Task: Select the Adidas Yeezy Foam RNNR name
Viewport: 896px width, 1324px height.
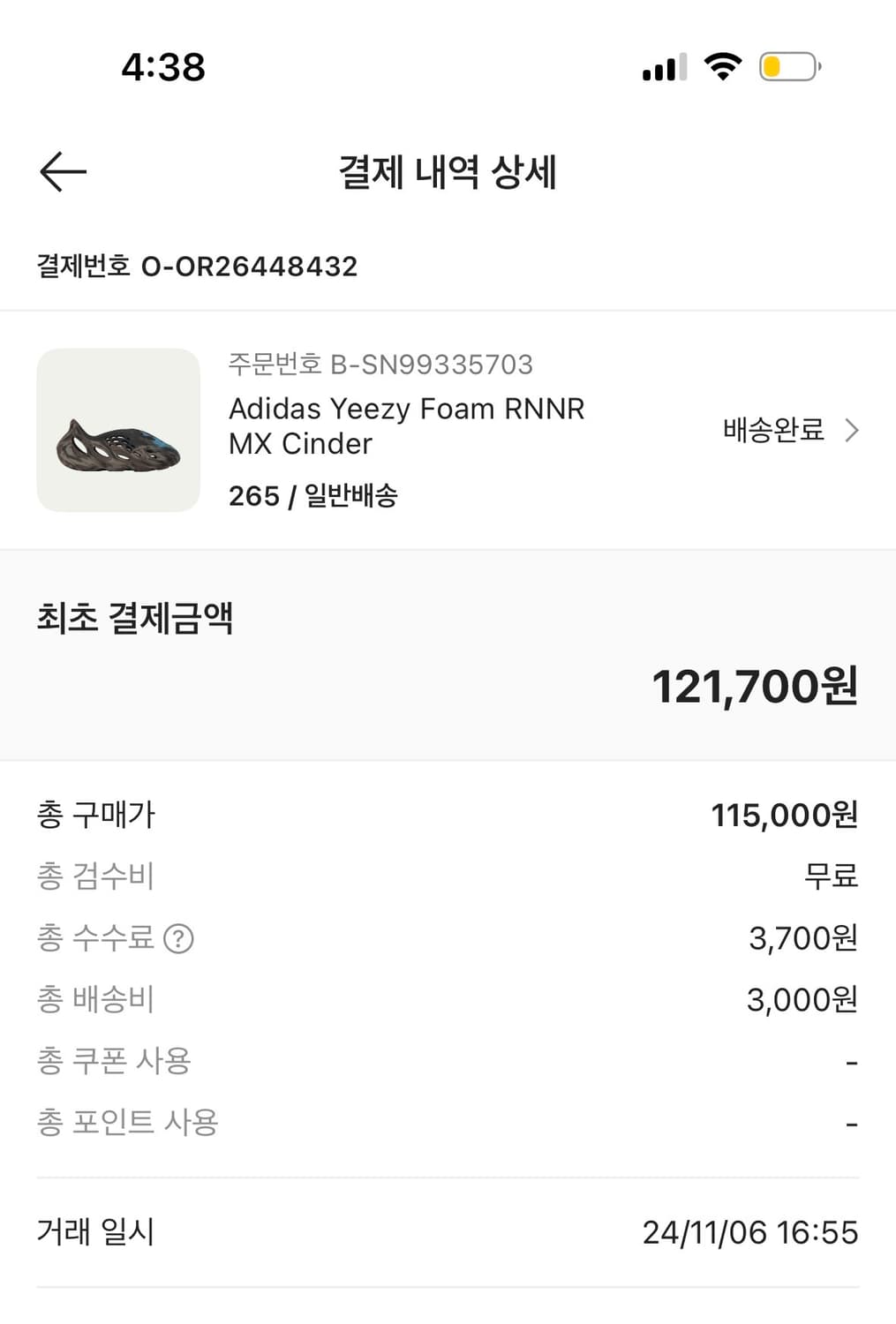Action: 407,425
